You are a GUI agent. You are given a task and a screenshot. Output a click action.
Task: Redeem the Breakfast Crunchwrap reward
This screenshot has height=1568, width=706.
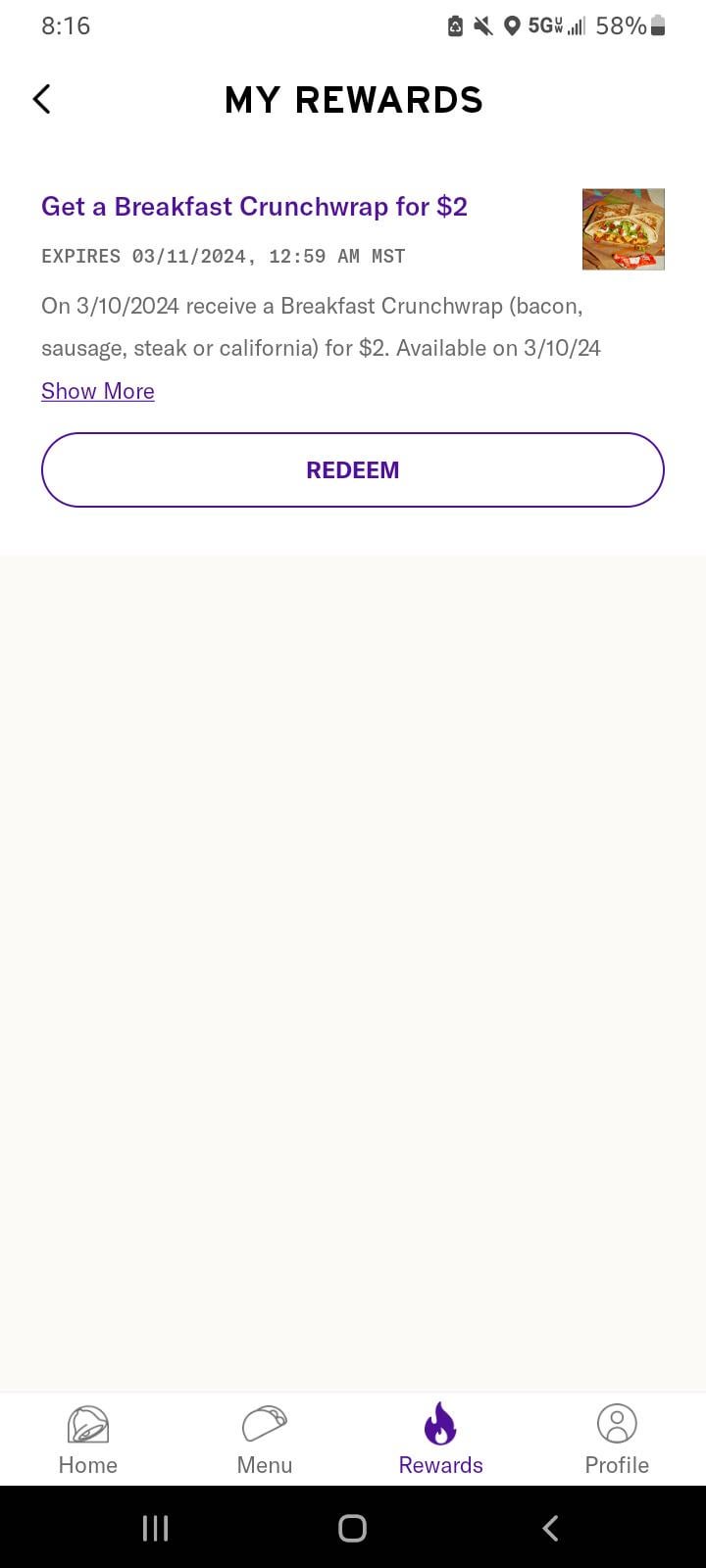tap(353, 469)
